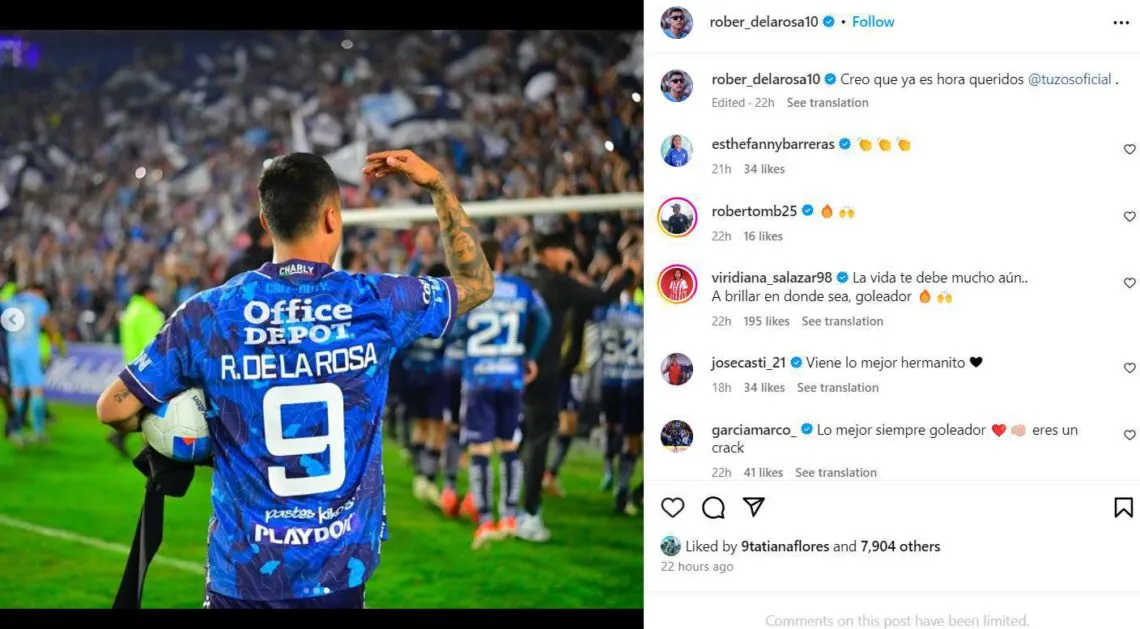Open the comment bubble icon
This screenshot has width=1140, height=629.
713,507
